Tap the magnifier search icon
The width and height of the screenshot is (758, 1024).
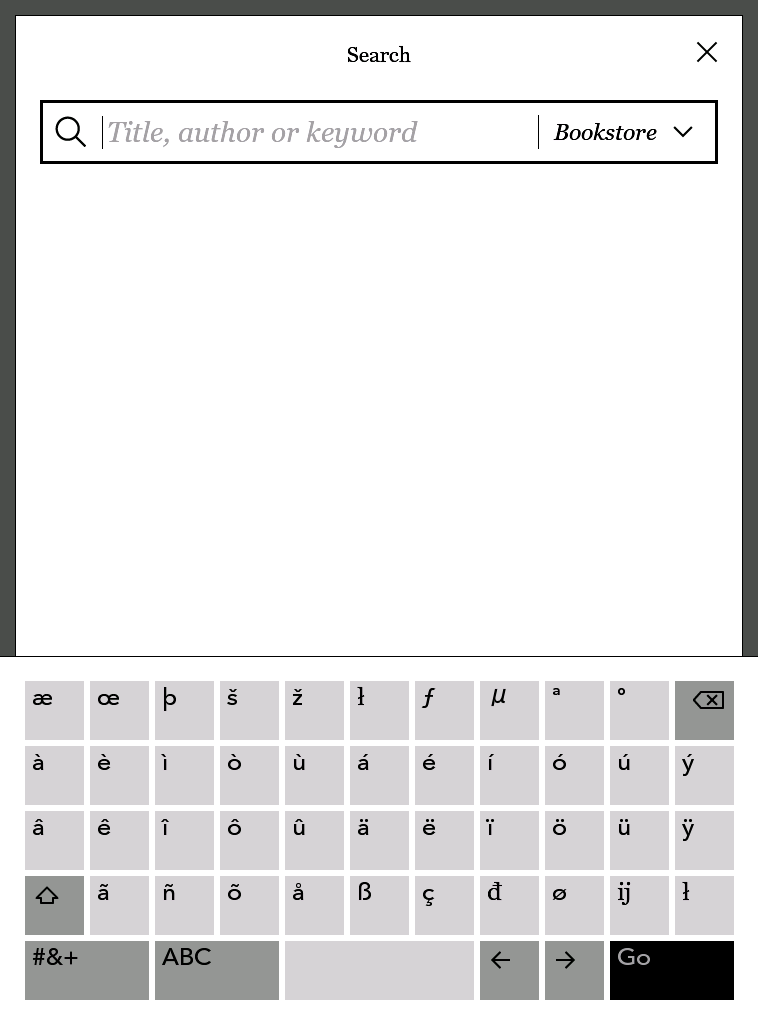tap(71, 132)
